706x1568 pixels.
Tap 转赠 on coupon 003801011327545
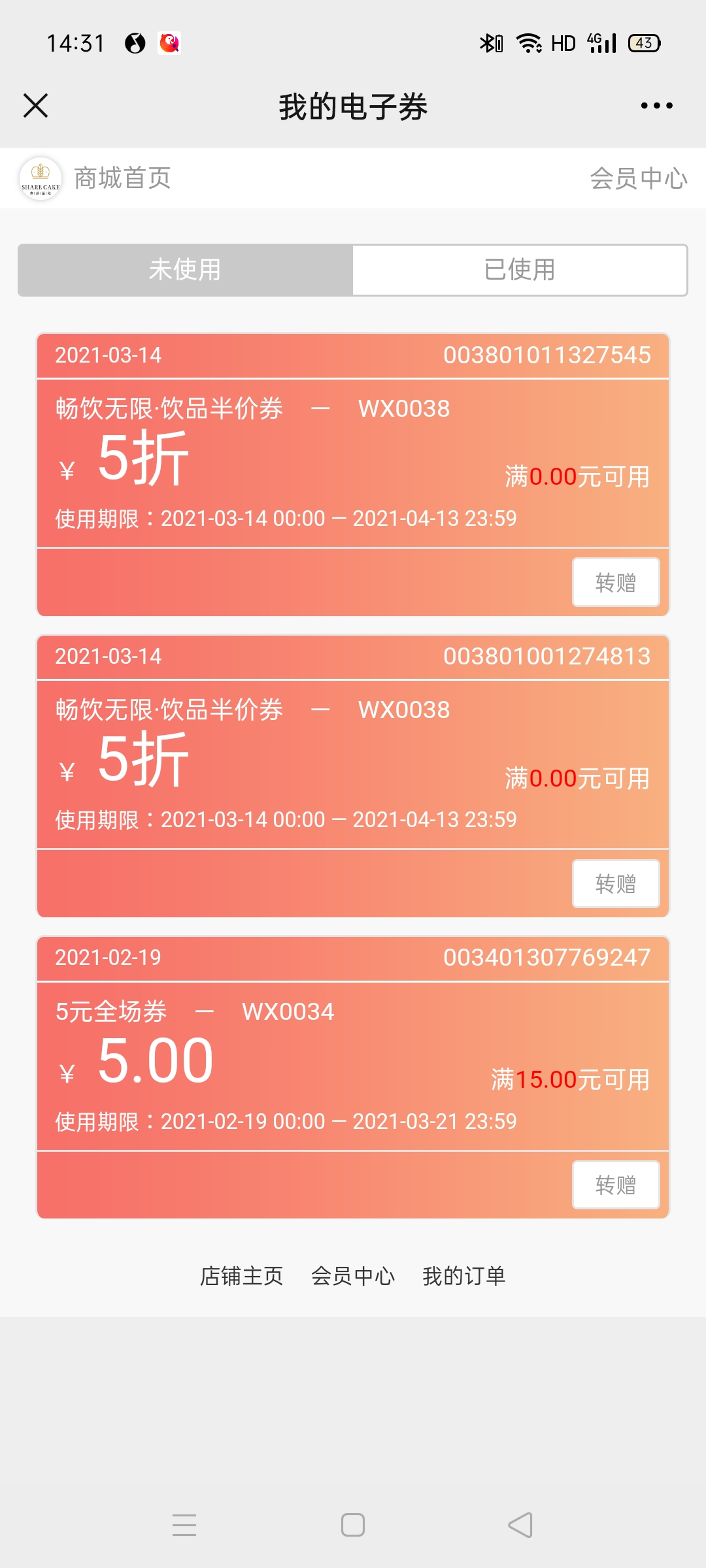point(616,582)
